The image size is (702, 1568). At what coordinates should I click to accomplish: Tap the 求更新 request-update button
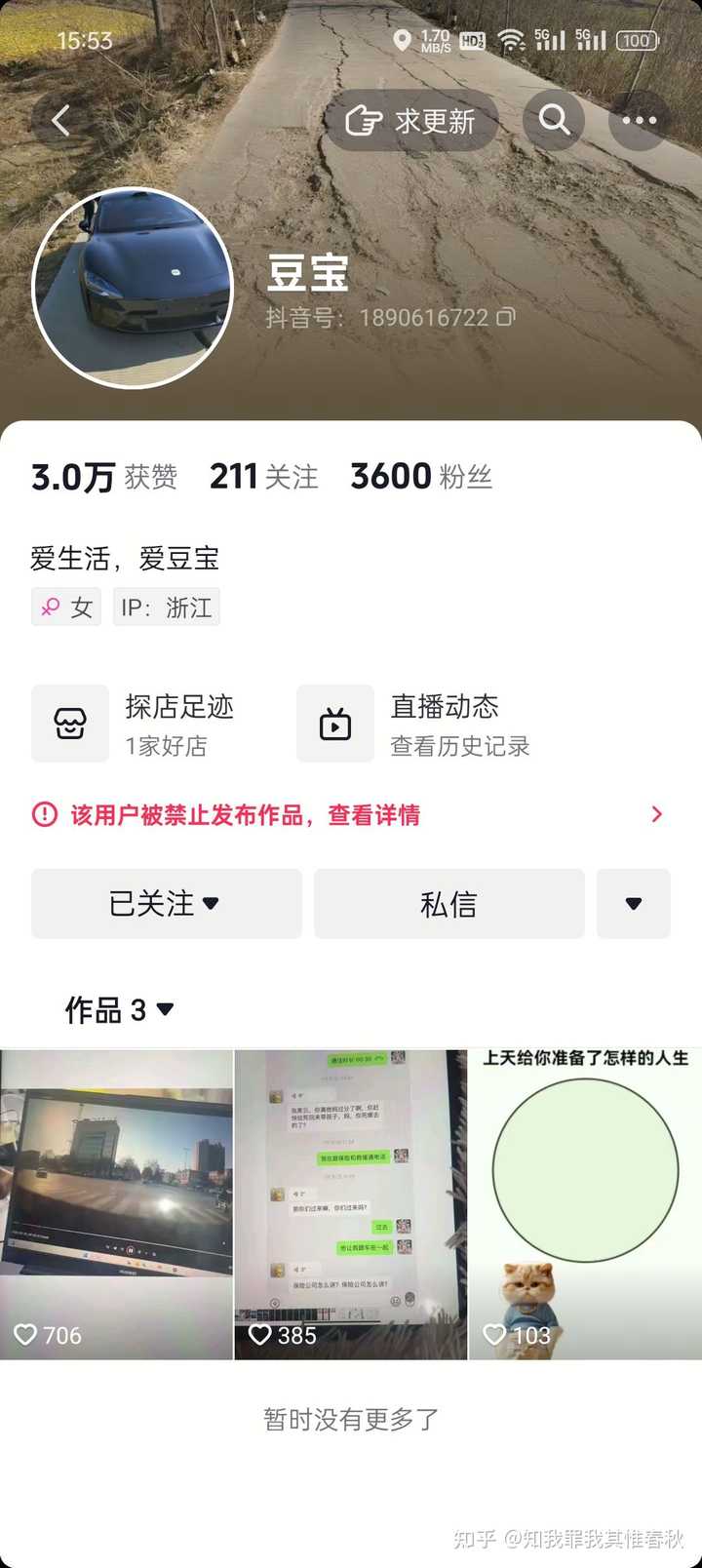[x=410, y=121]
